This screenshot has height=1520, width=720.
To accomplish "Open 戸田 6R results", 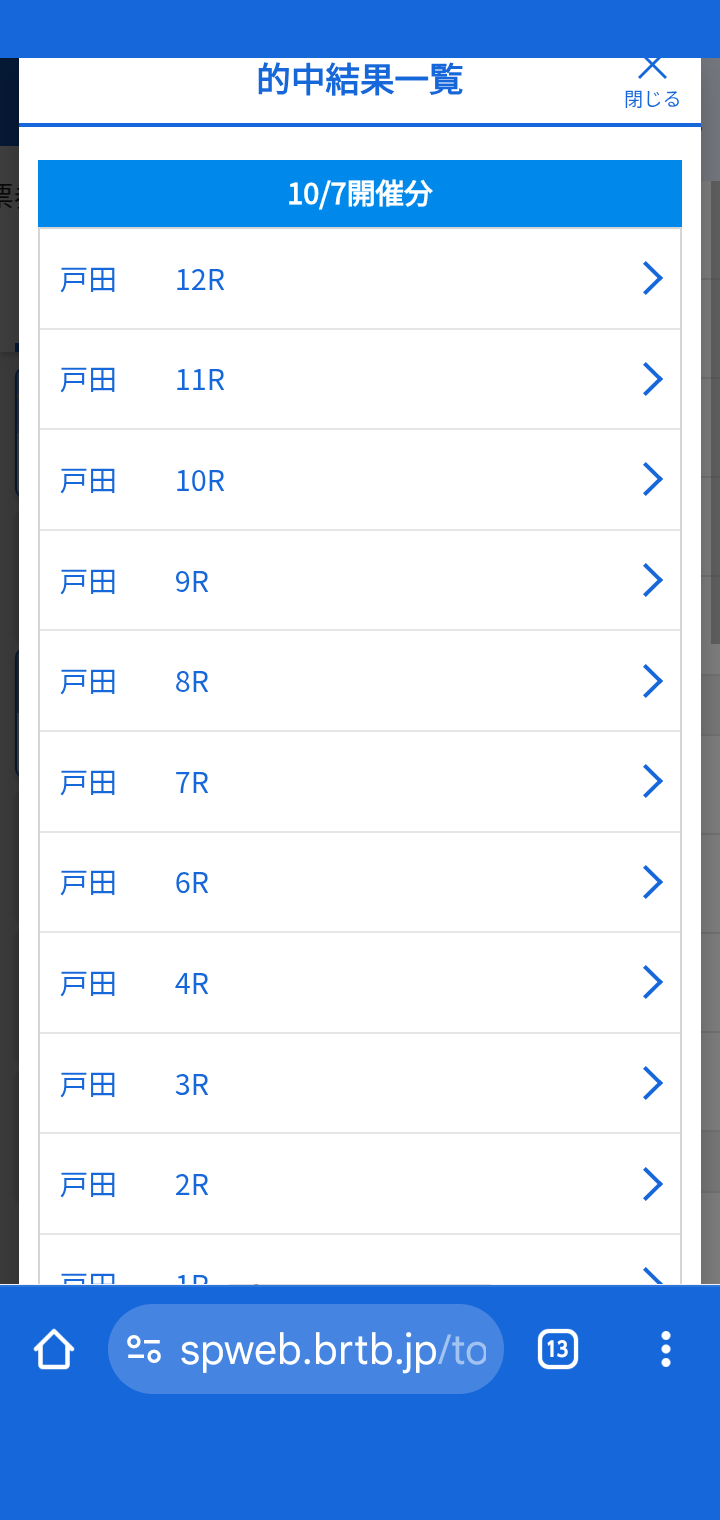I will 360,882.
